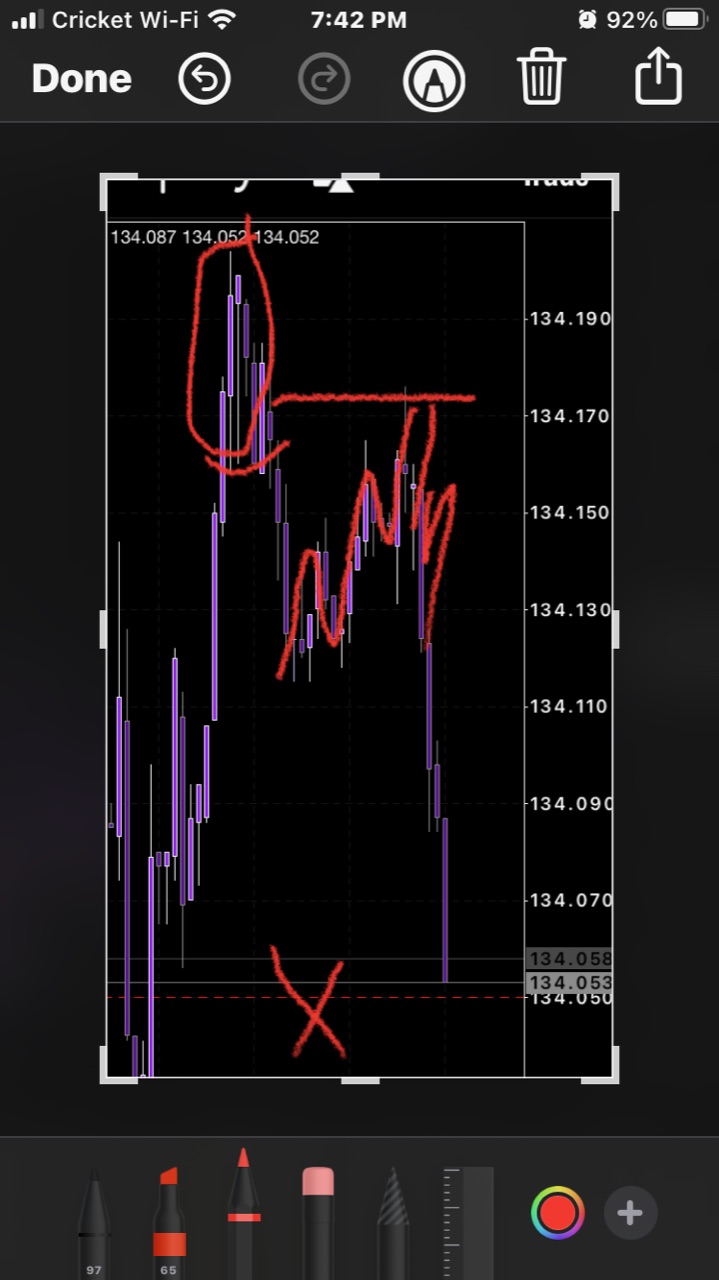
Task: Open the color picker wheel
Action: tap(557, 1213)
